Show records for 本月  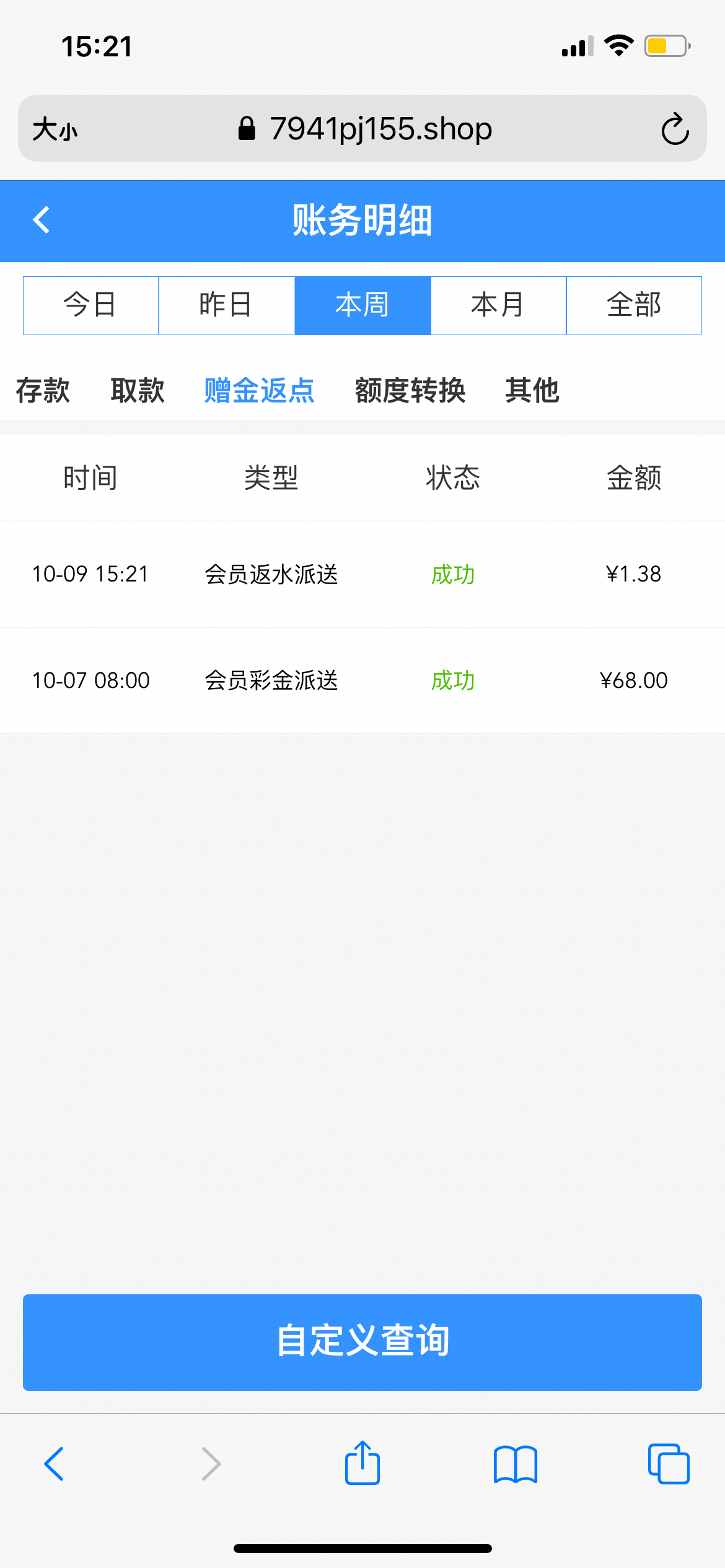click(x=498, y=305)
